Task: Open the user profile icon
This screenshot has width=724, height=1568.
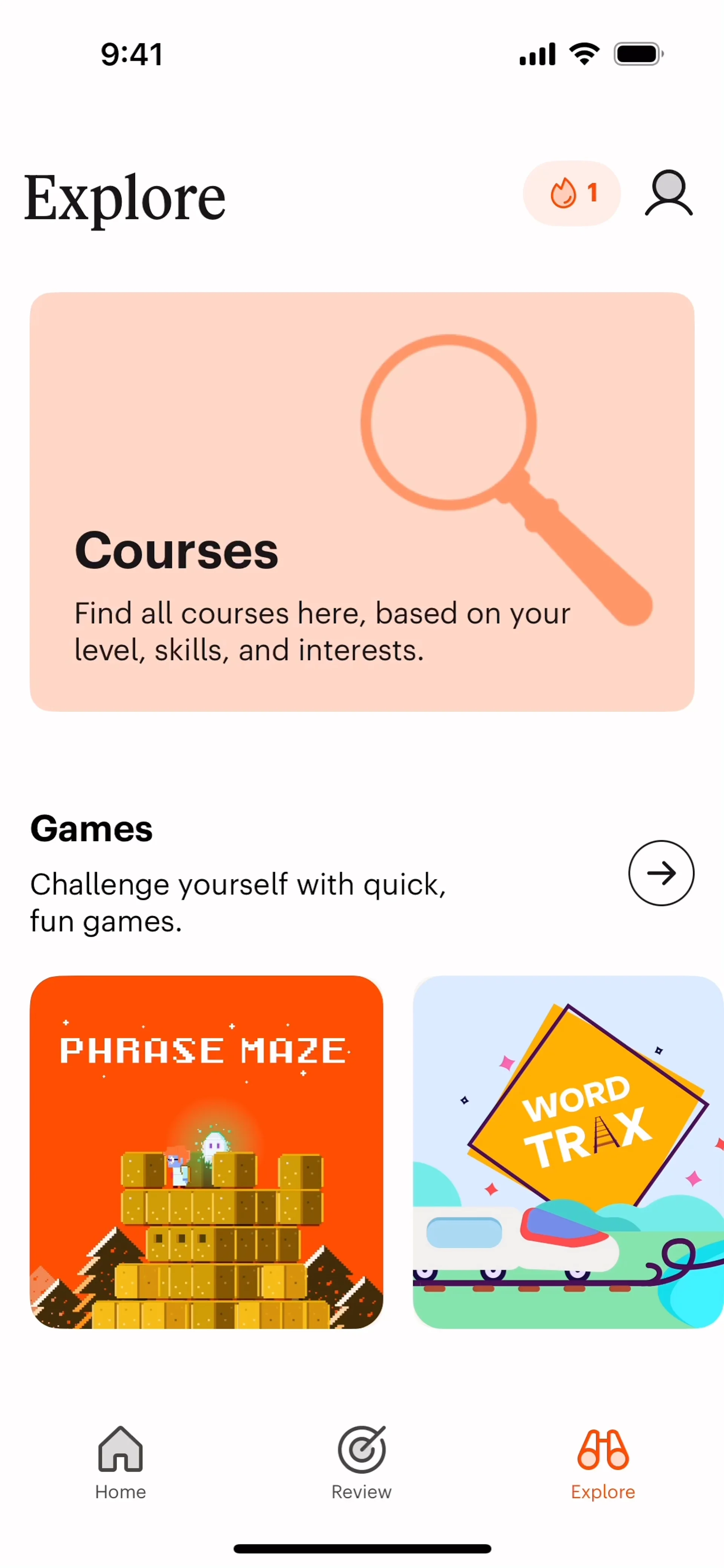Action: (x=668, y=193)
